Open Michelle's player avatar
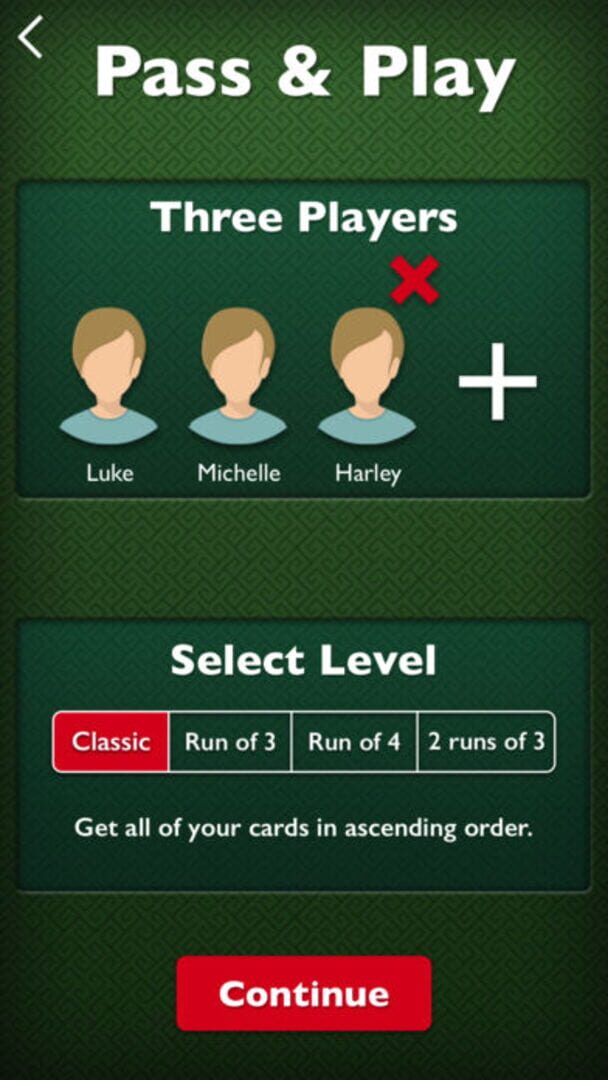The width and height of the screenshot is (608, 1080). point(238,377)
